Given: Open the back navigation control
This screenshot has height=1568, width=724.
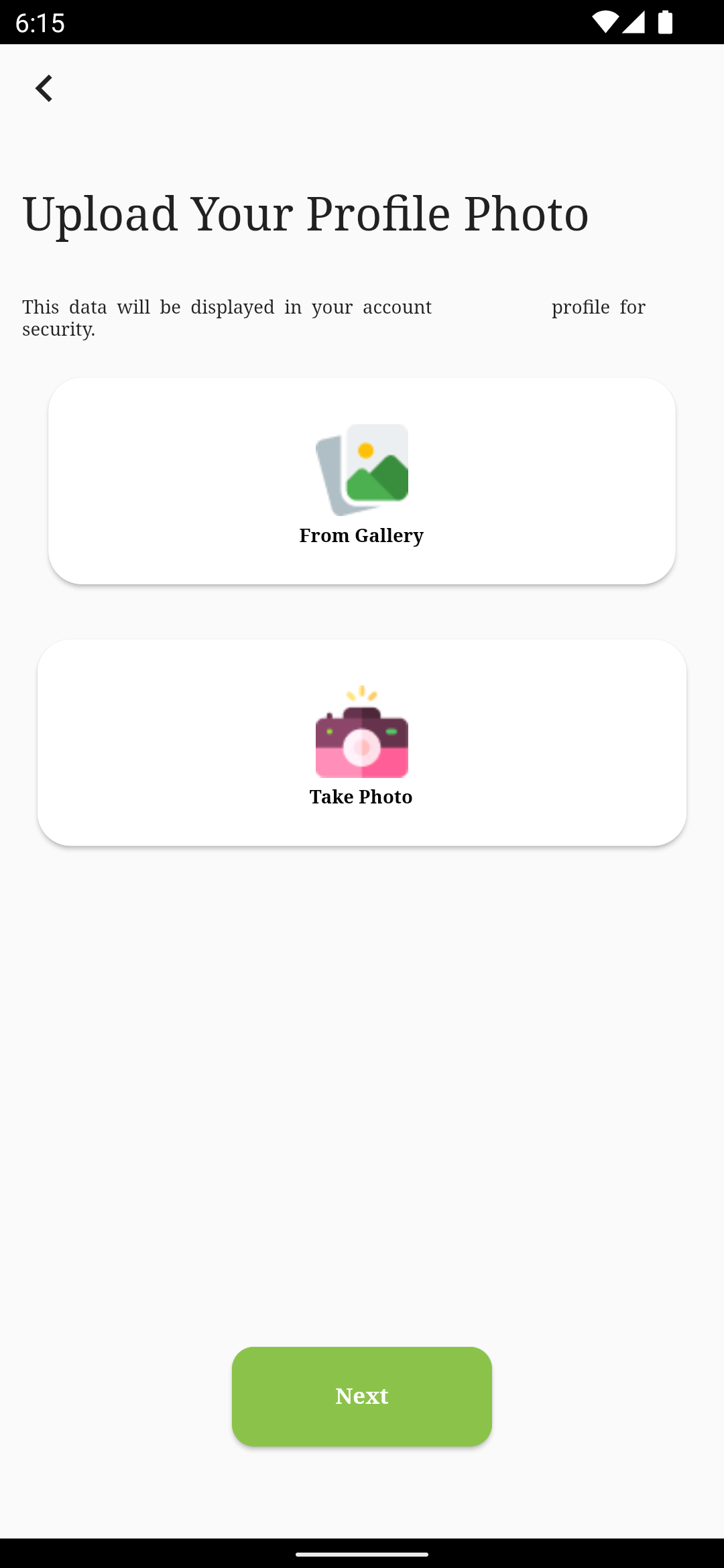Looking at the screenshot, I should (44, 88).
